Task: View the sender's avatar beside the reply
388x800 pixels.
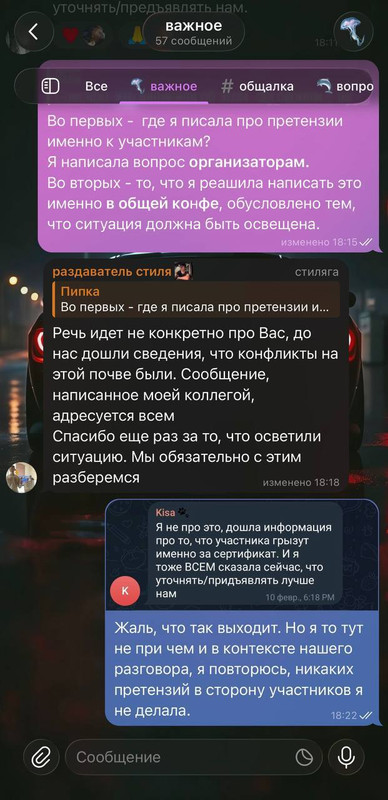Action: pos(21,477)
